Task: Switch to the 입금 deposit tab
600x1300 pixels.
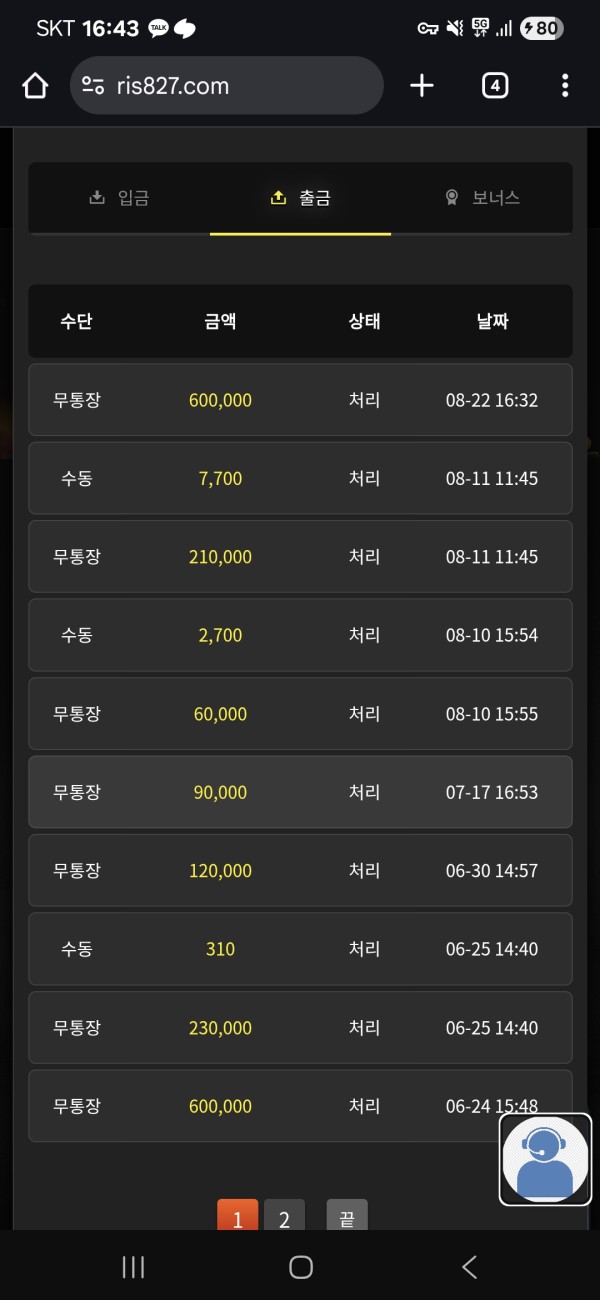Action: (x=119, y=197)
